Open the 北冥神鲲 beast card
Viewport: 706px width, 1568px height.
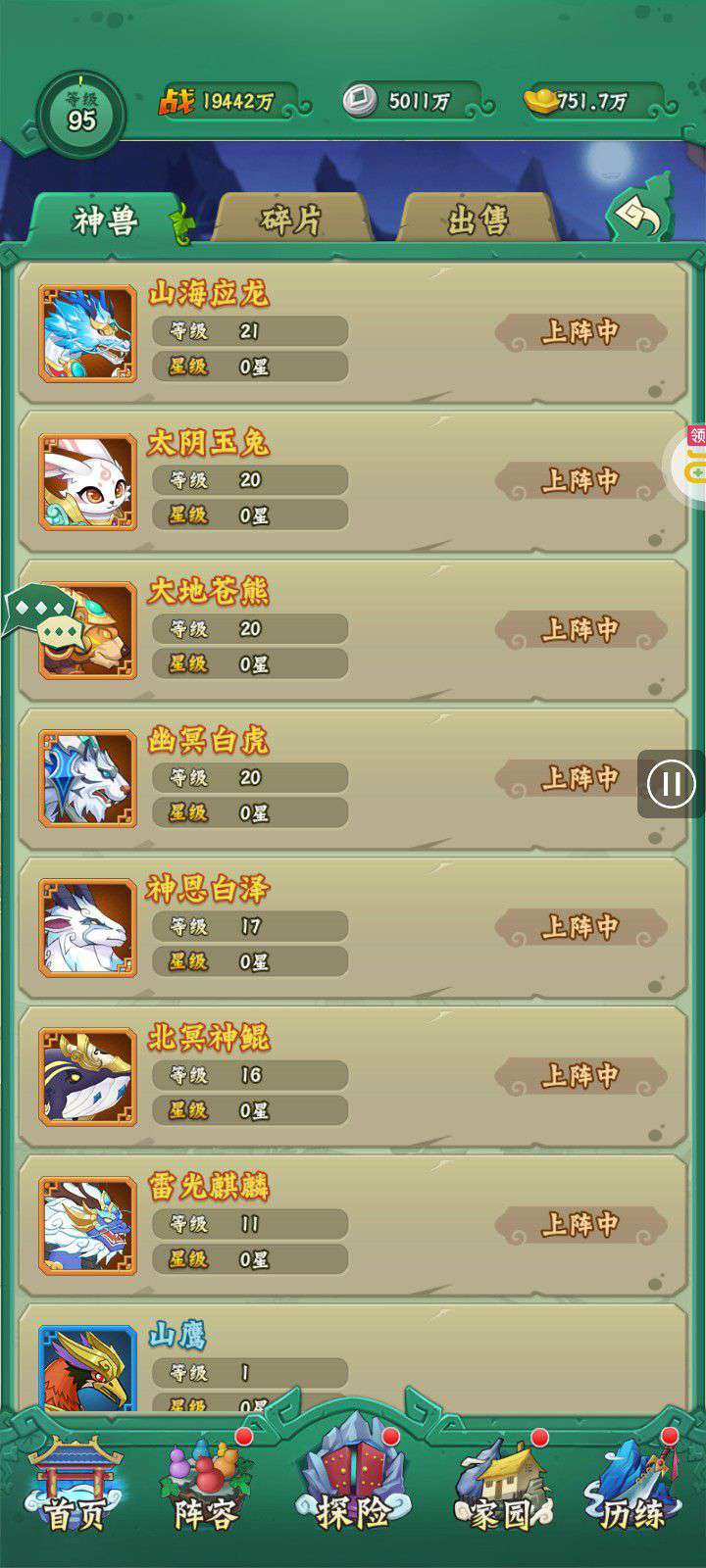[353, 1078]
